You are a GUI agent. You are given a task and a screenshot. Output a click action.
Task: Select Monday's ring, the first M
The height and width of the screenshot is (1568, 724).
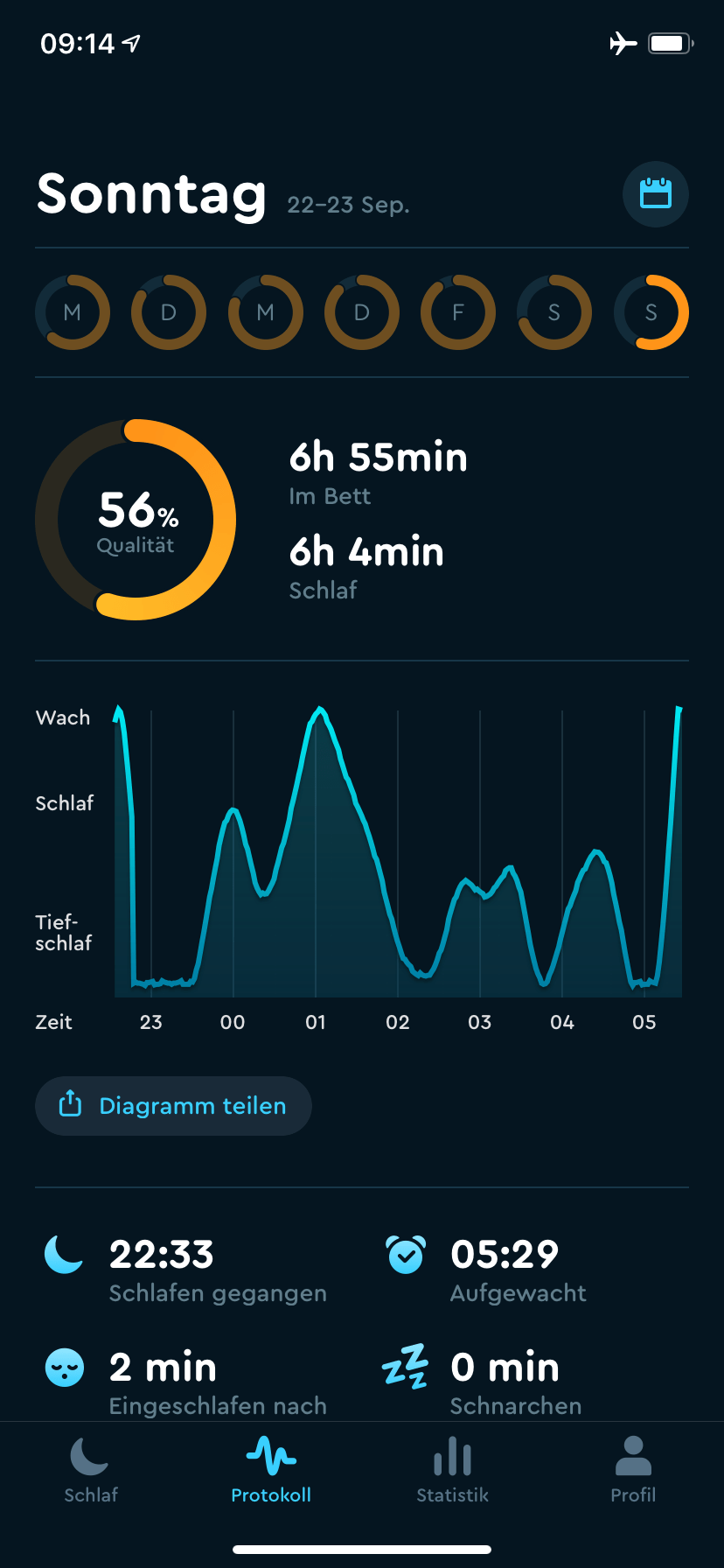coord(73,312)
